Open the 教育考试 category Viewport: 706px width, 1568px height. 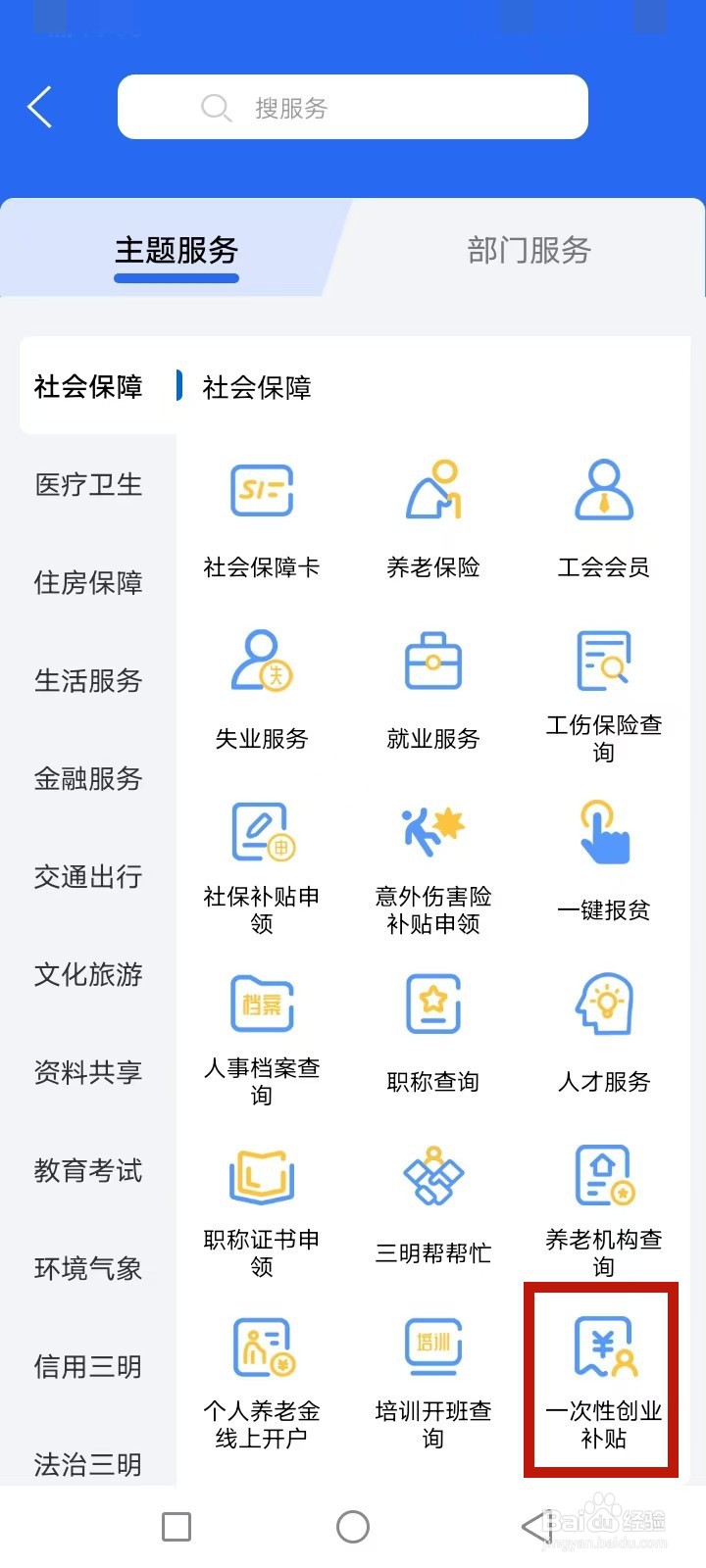(x=88, y=1171)
